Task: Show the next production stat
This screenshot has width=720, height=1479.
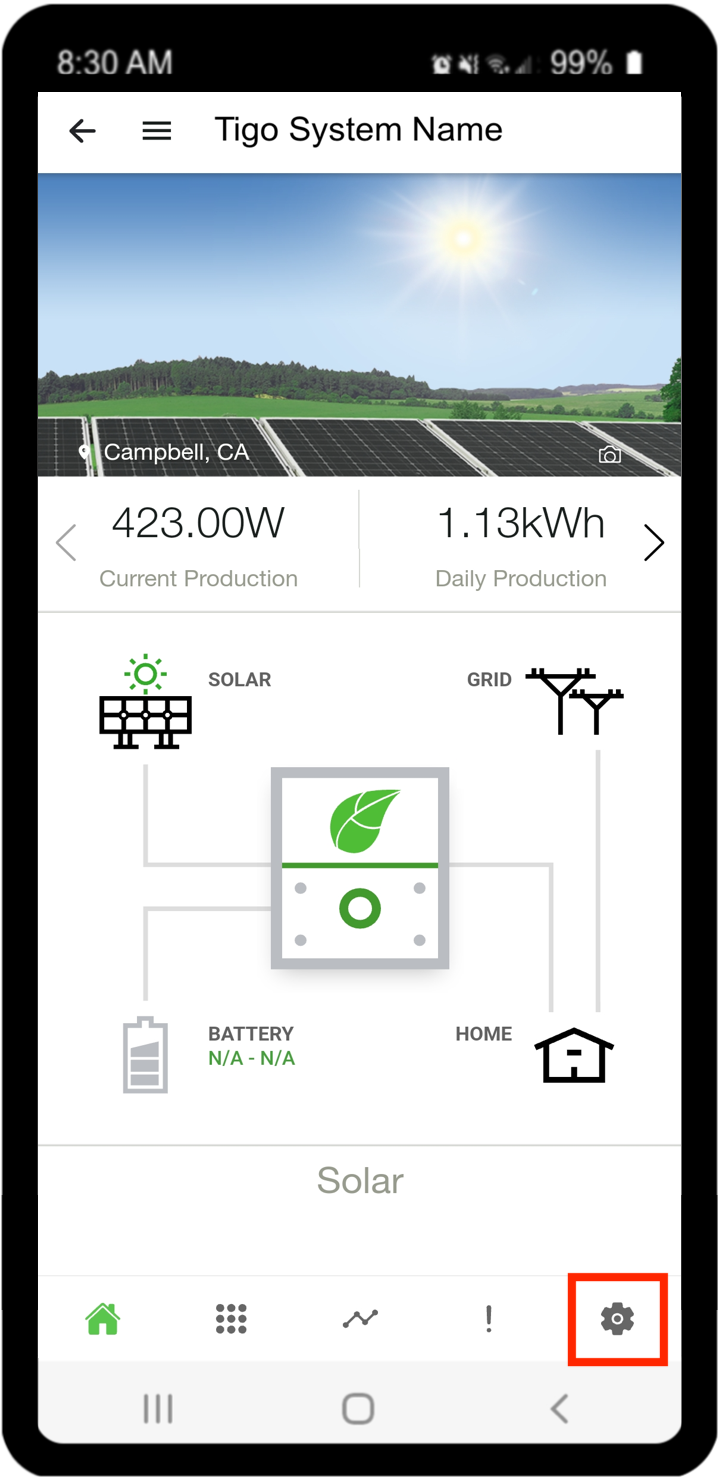Action: coord(653,543)
